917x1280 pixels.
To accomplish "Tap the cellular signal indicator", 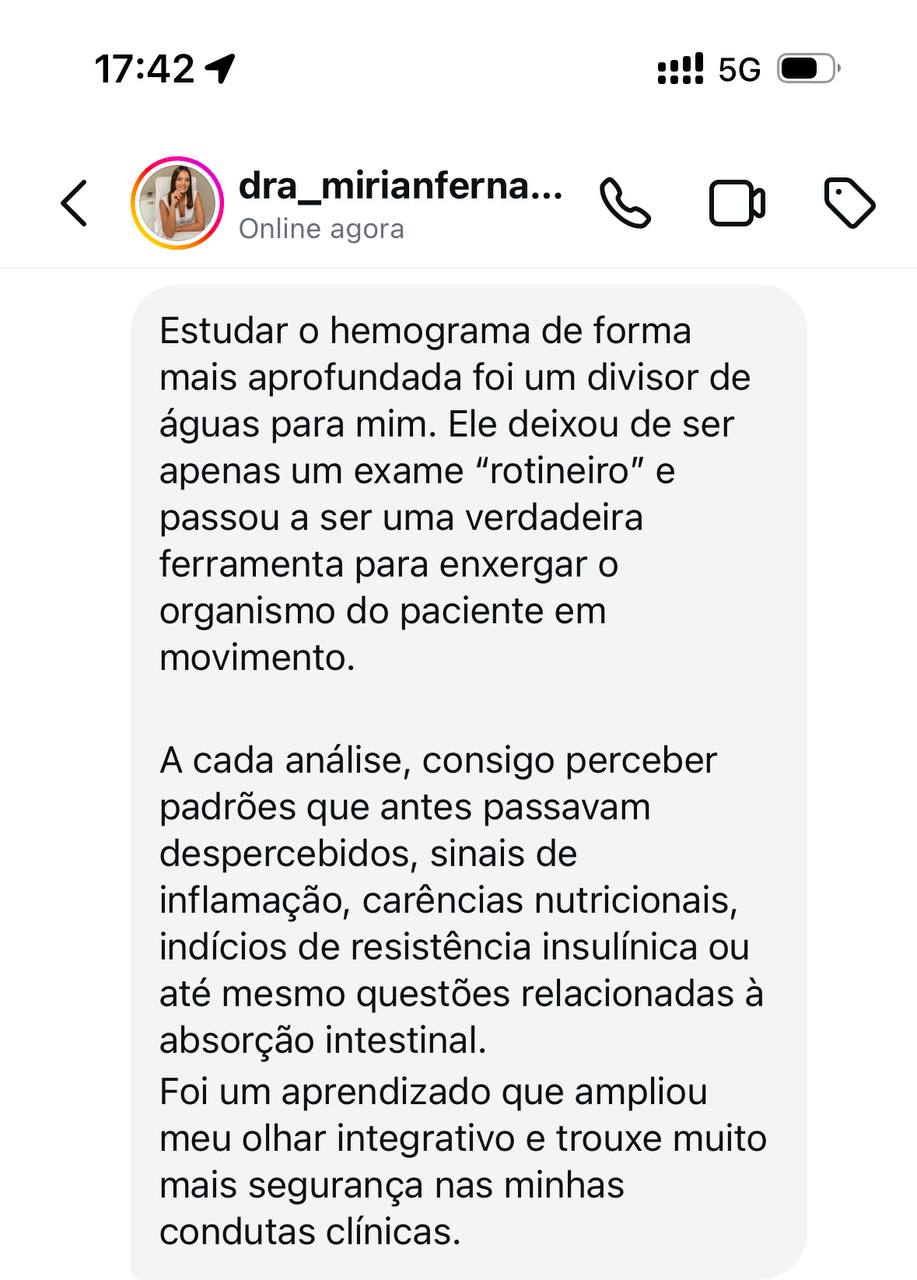I will click(679, 67).
